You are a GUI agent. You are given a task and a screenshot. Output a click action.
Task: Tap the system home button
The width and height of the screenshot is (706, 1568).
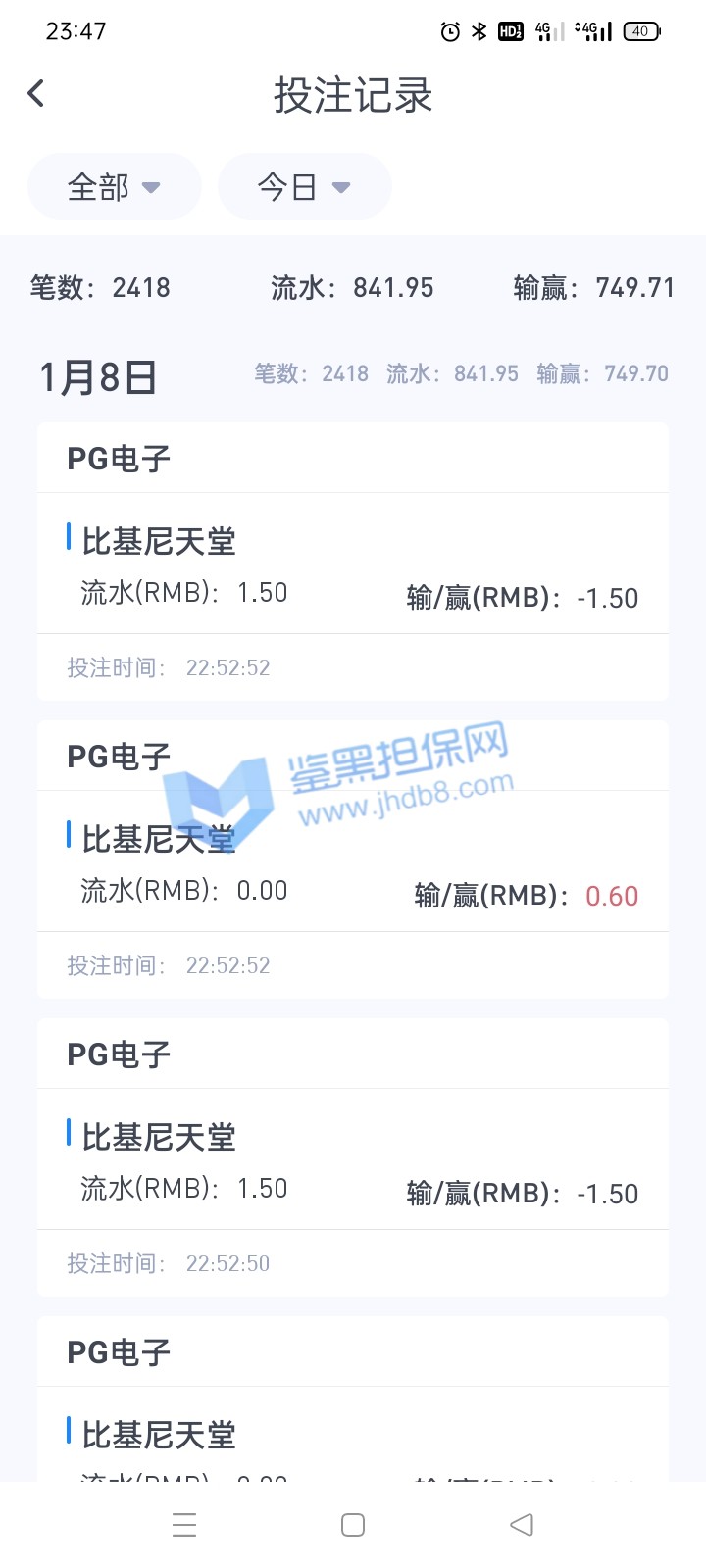pos(353,1525)
